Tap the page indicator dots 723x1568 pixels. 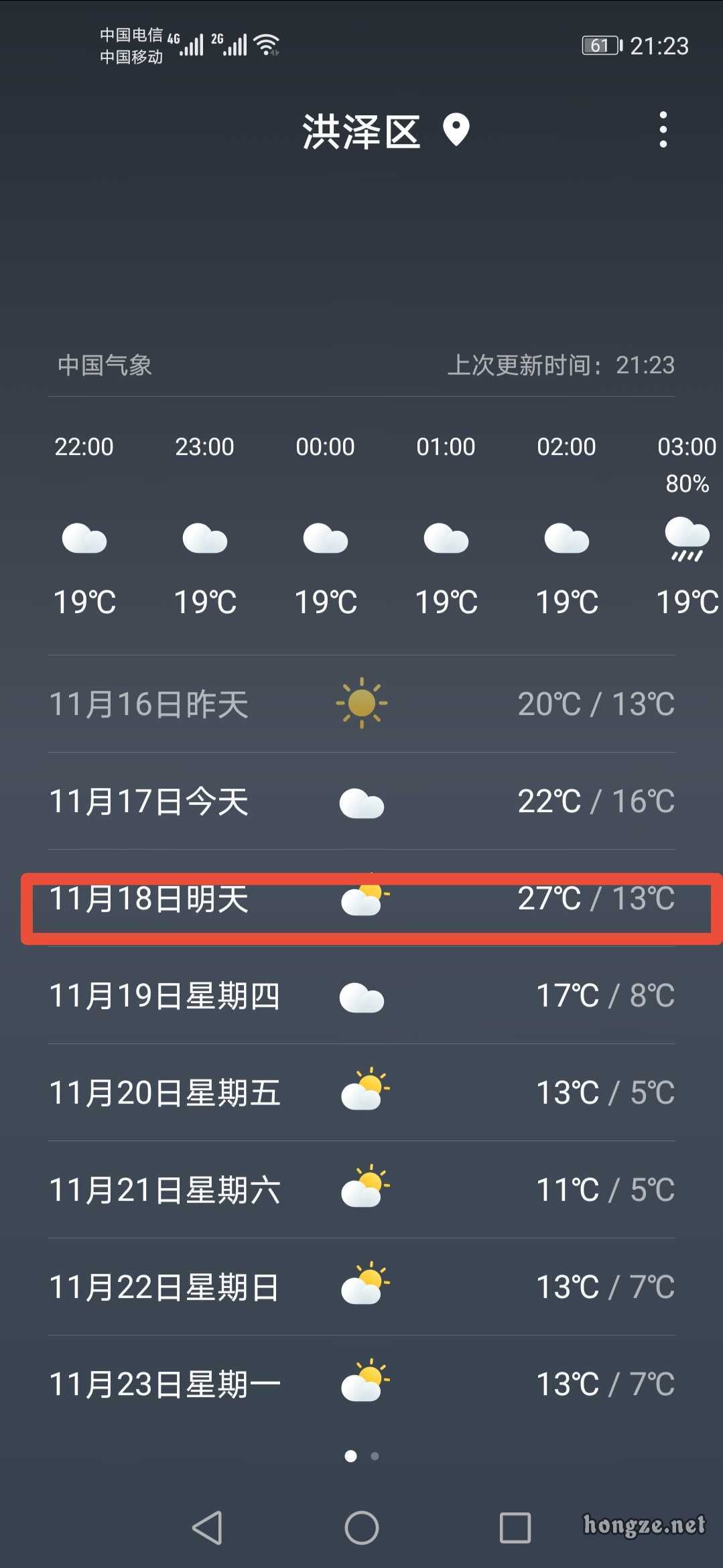click(362, 1456)
